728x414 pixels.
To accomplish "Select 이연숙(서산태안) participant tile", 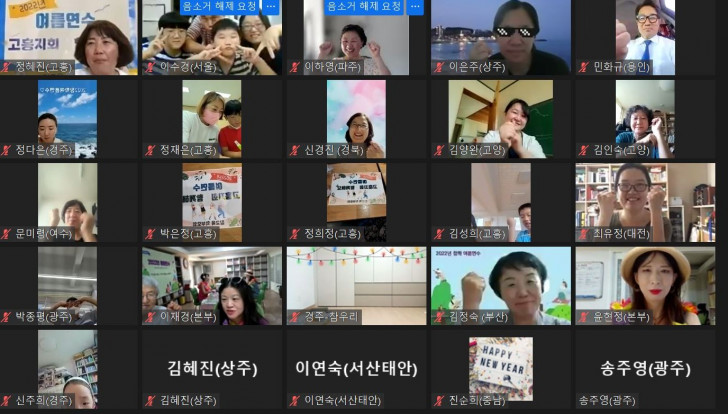I will 356,368.
